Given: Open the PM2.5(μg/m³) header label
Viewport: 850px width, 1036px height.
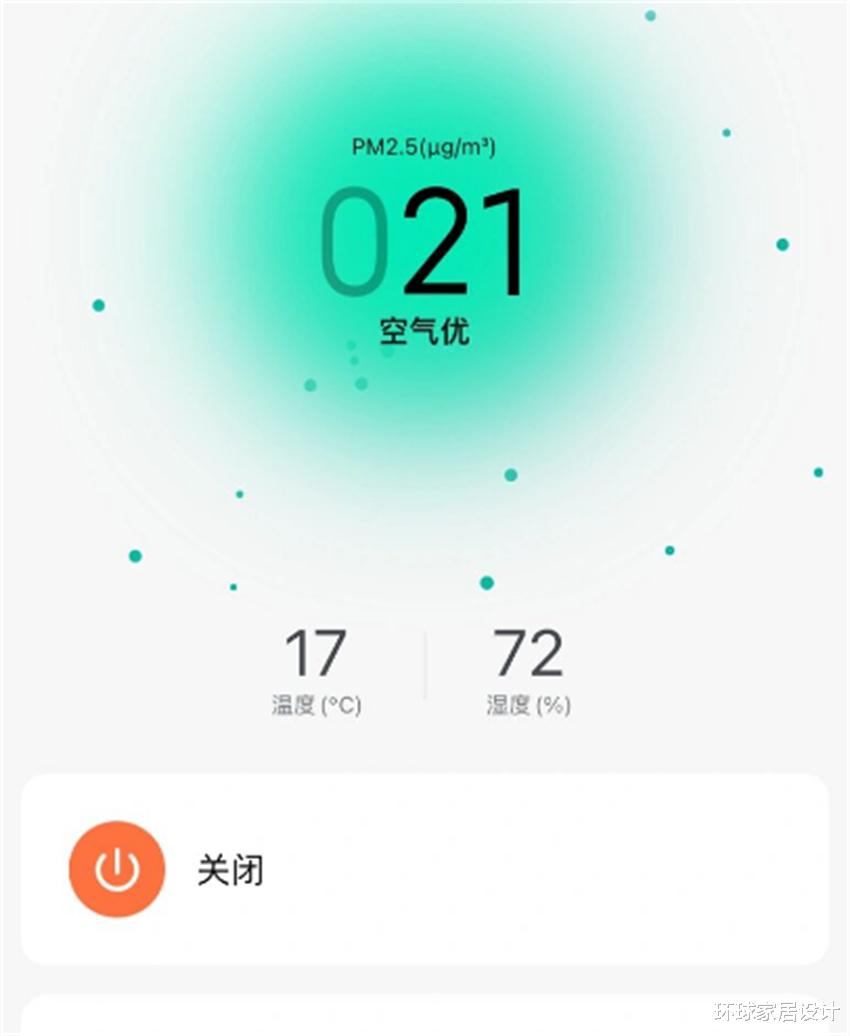Looking at the screenshot, I should click(x=425, y=148).
